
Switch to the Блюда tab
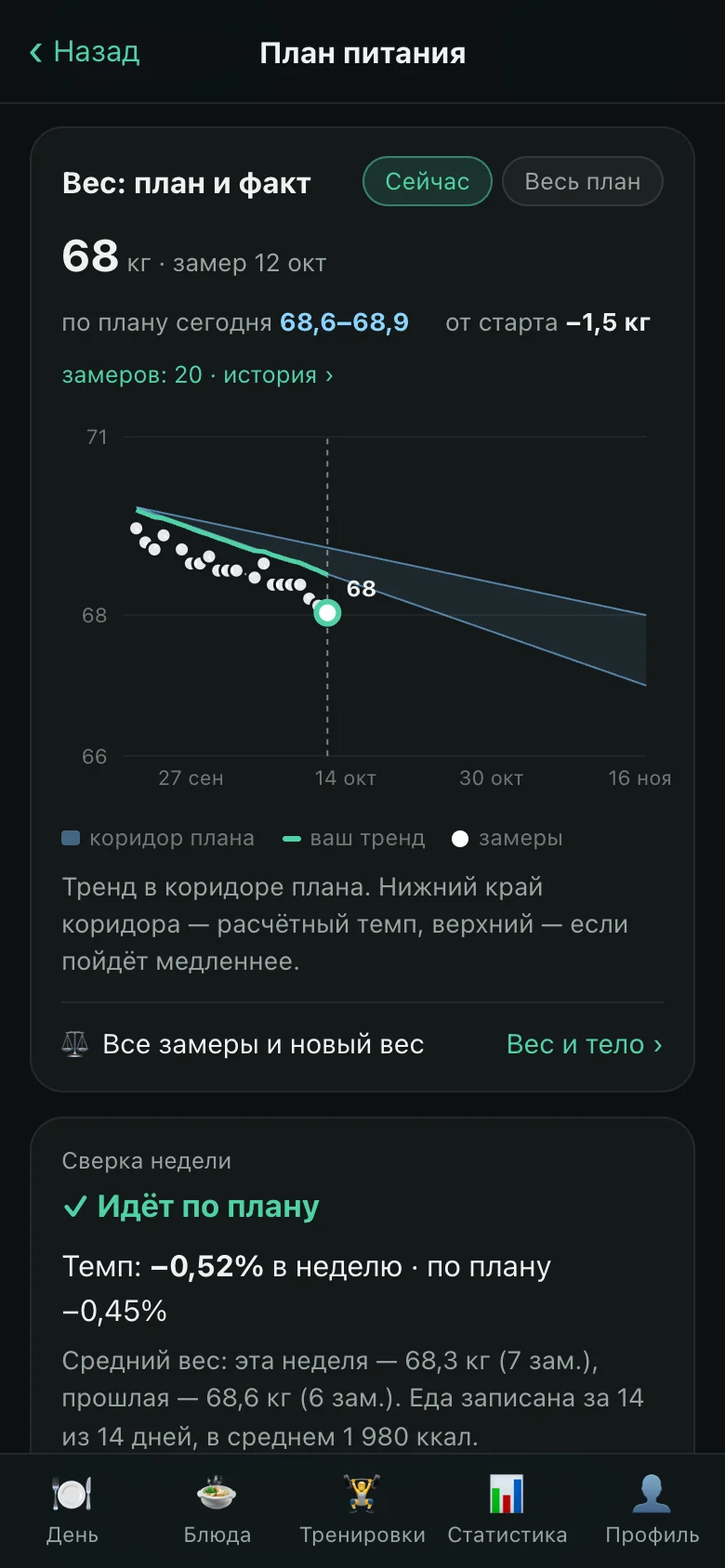pyautogui.click(x=217, y=1509)
